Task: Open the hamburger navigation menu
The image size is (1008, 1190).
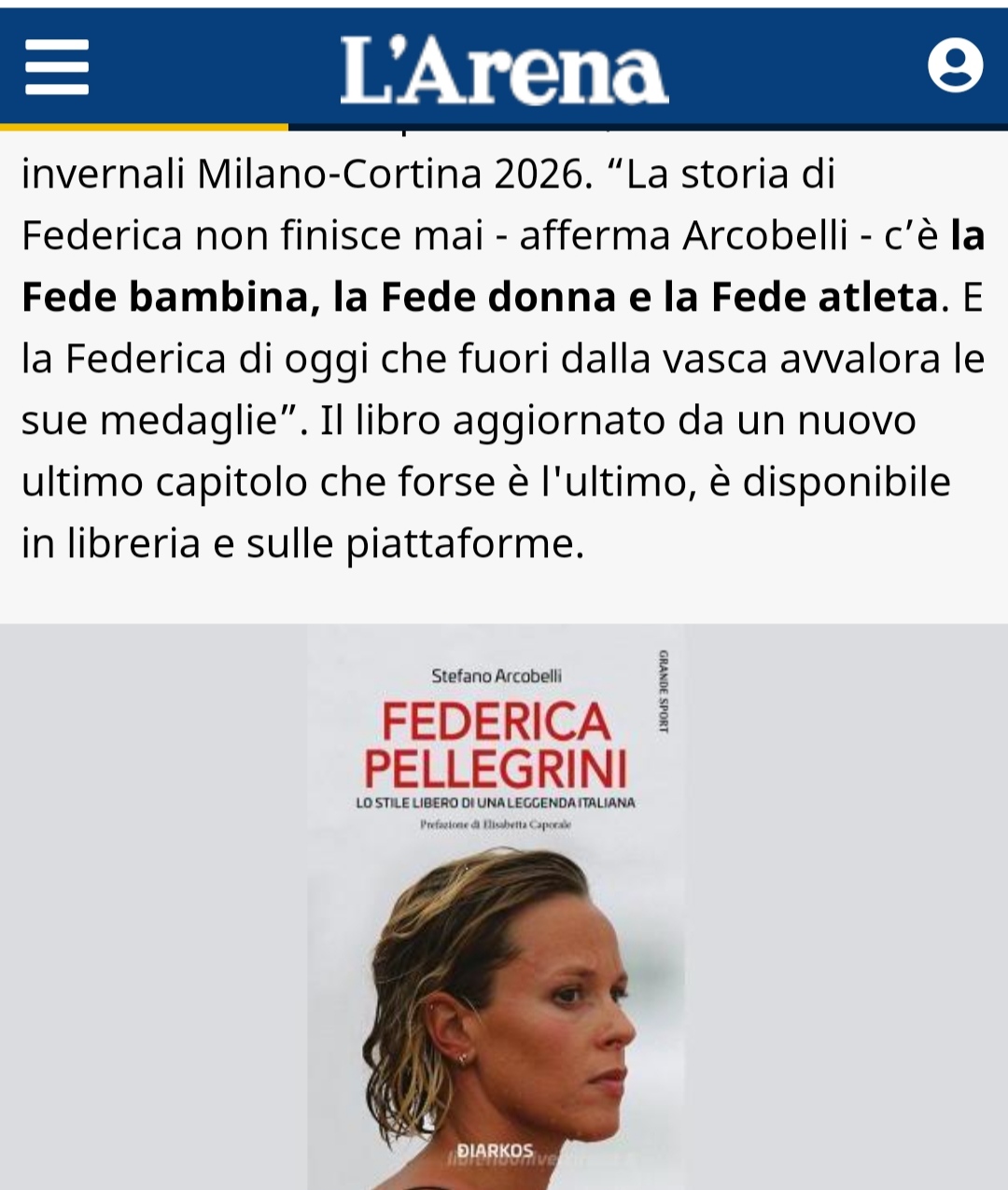Action: click(x=57, y=67)
